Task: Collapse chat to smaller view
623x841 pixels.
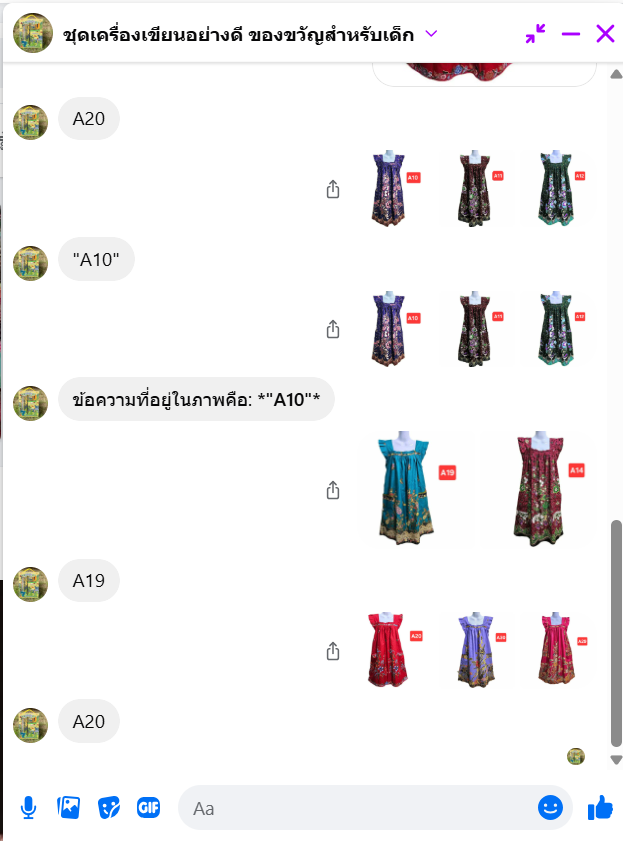Action: coord(536,34)
